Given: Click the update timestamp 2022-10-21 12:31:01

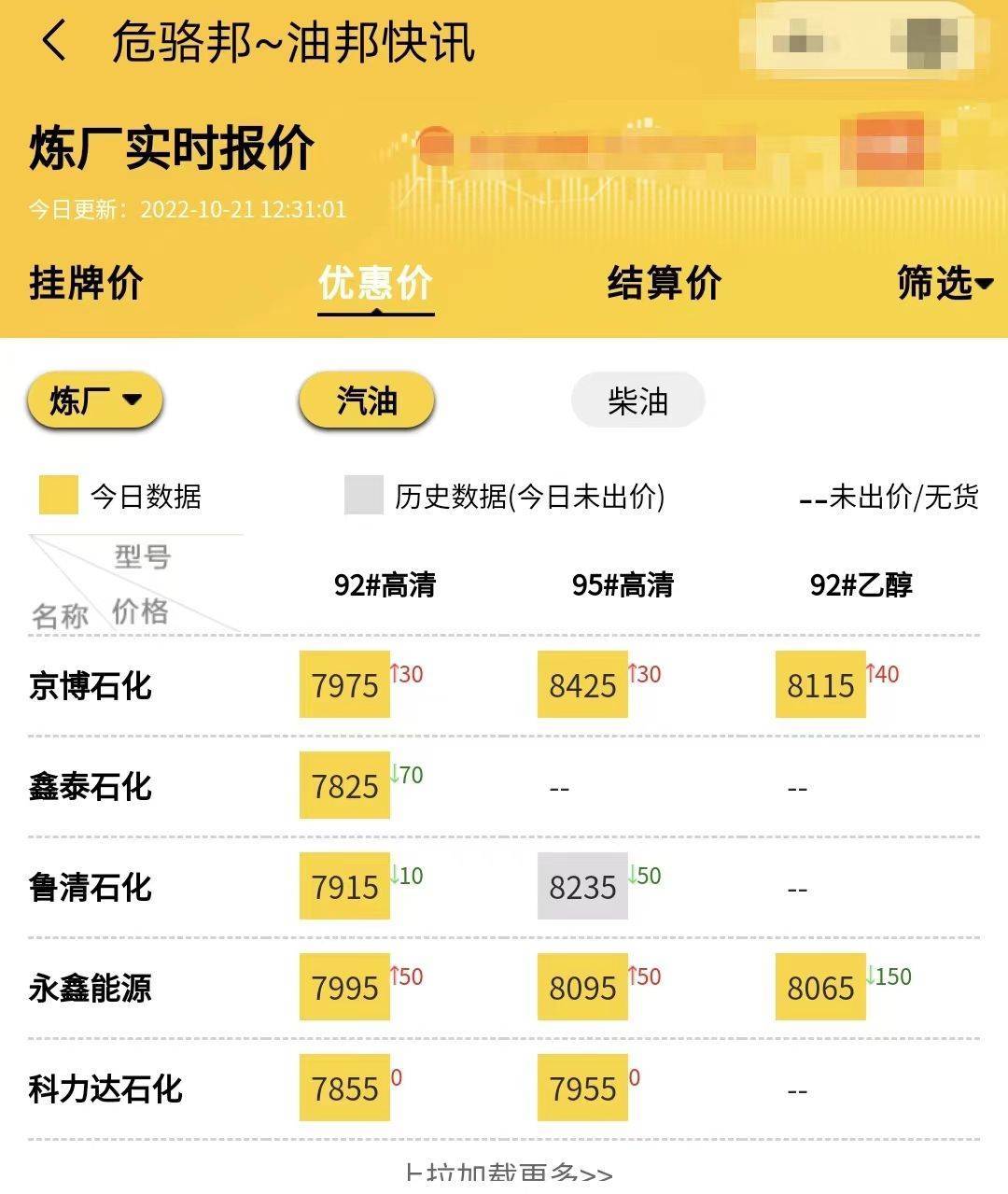Looking at the screenshot, I should point(245,209).
